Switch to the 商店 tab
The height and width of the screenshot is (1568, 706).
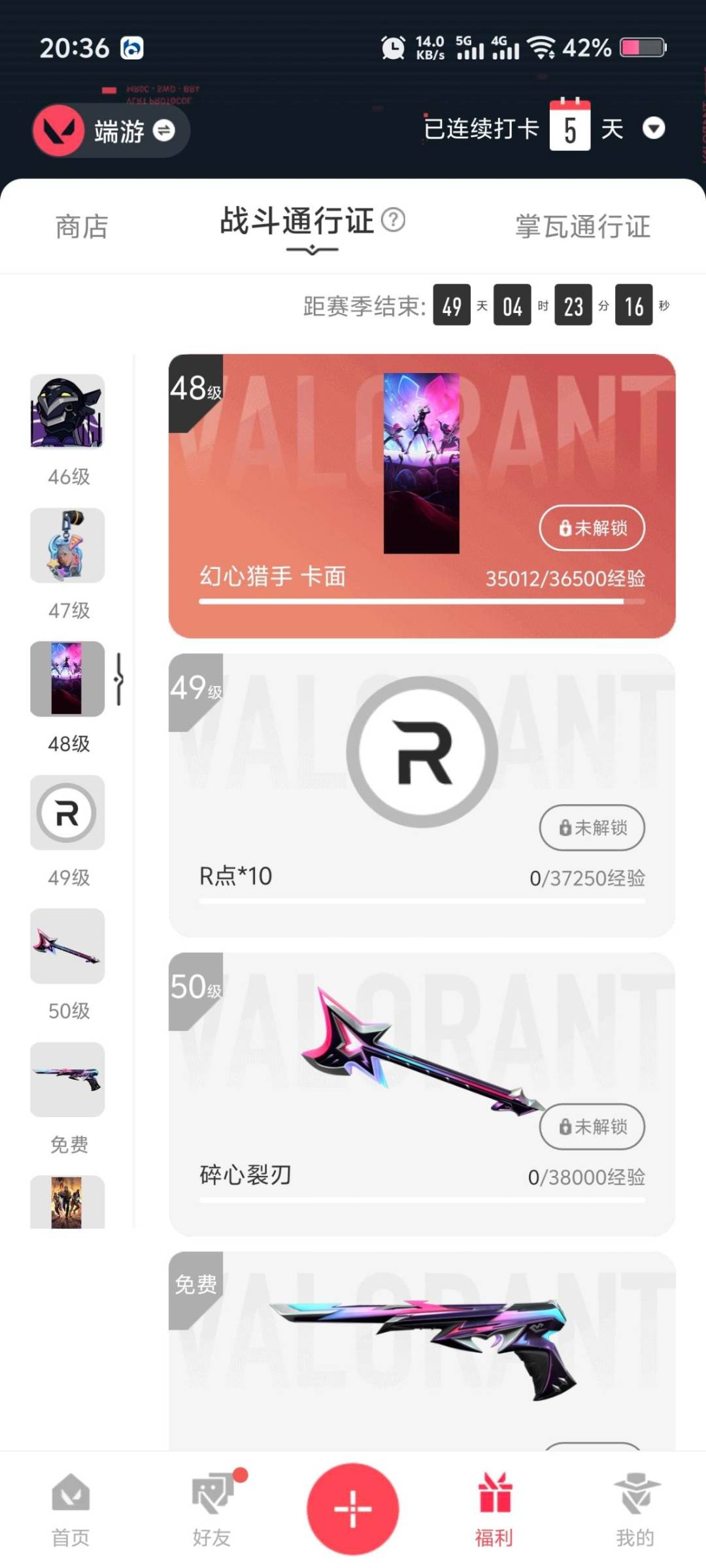tap(82, 227)
